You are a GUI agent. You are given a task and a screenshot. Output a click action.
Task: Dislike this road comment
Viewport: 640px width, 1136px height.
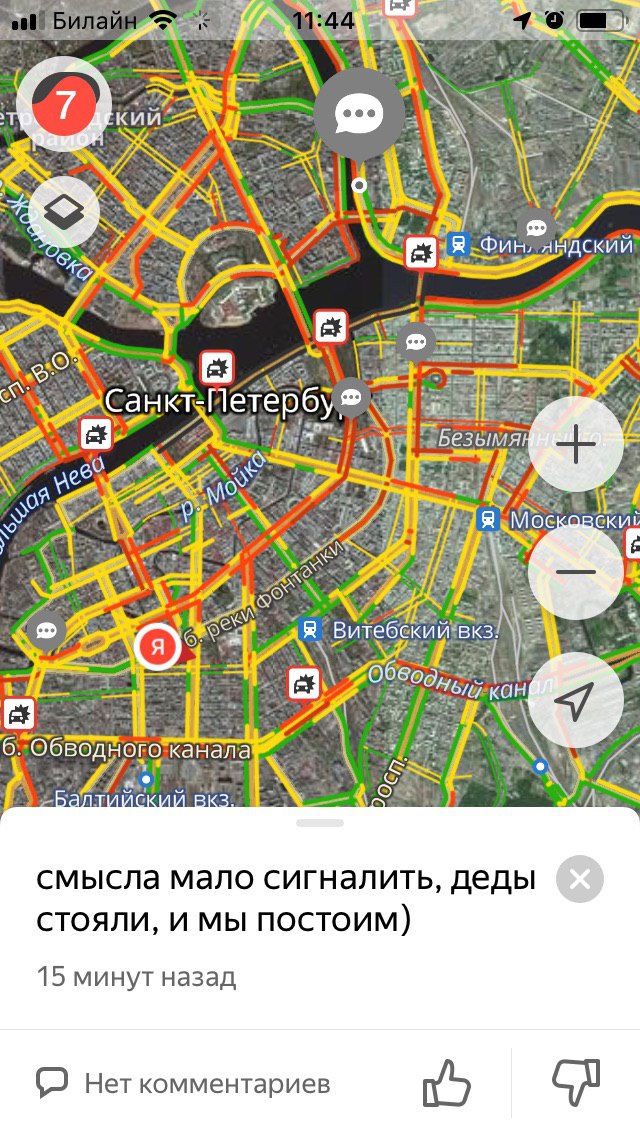click(576, 1082)
